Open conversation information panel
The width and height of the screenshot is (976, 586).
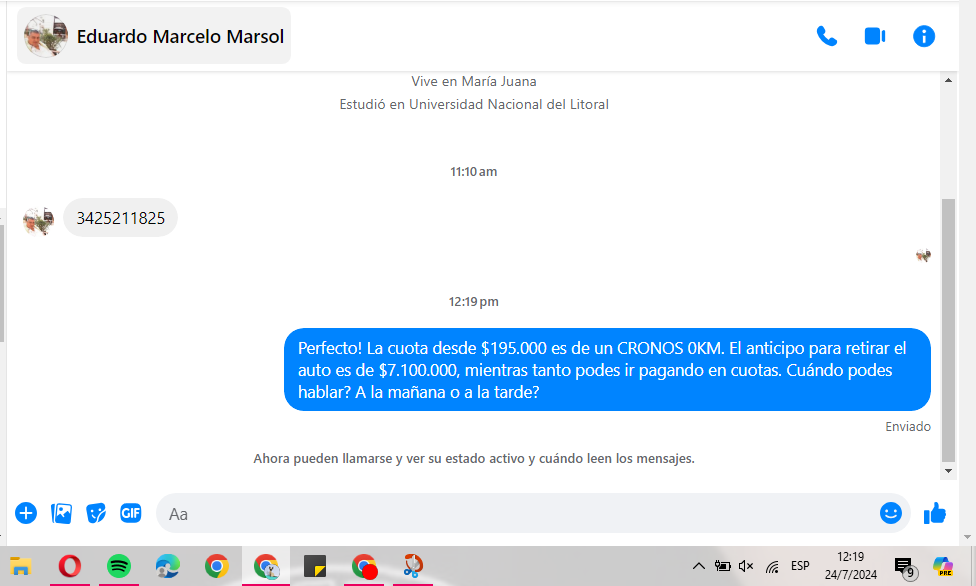(924, 36)
